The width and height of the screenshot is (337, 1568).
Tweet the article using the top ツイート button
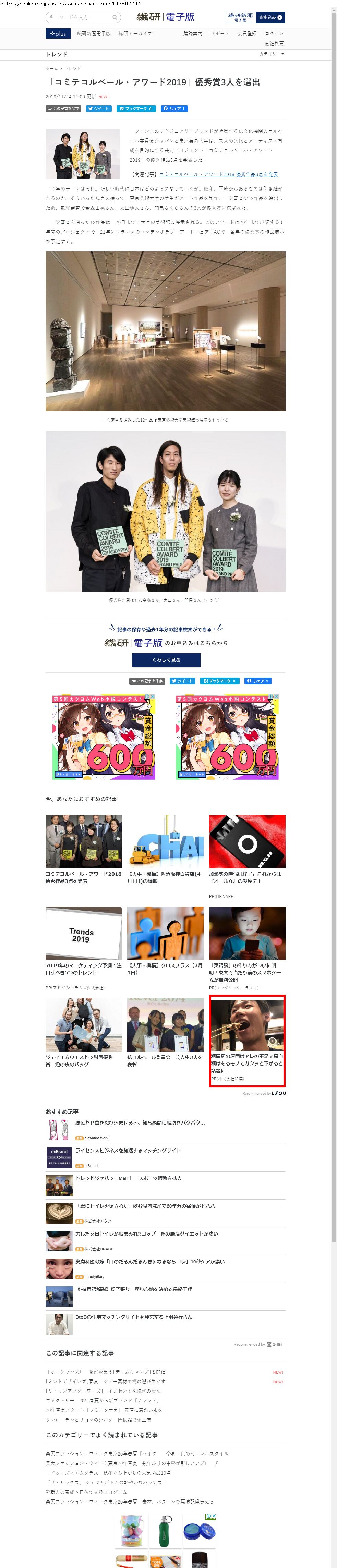(98, 109)
